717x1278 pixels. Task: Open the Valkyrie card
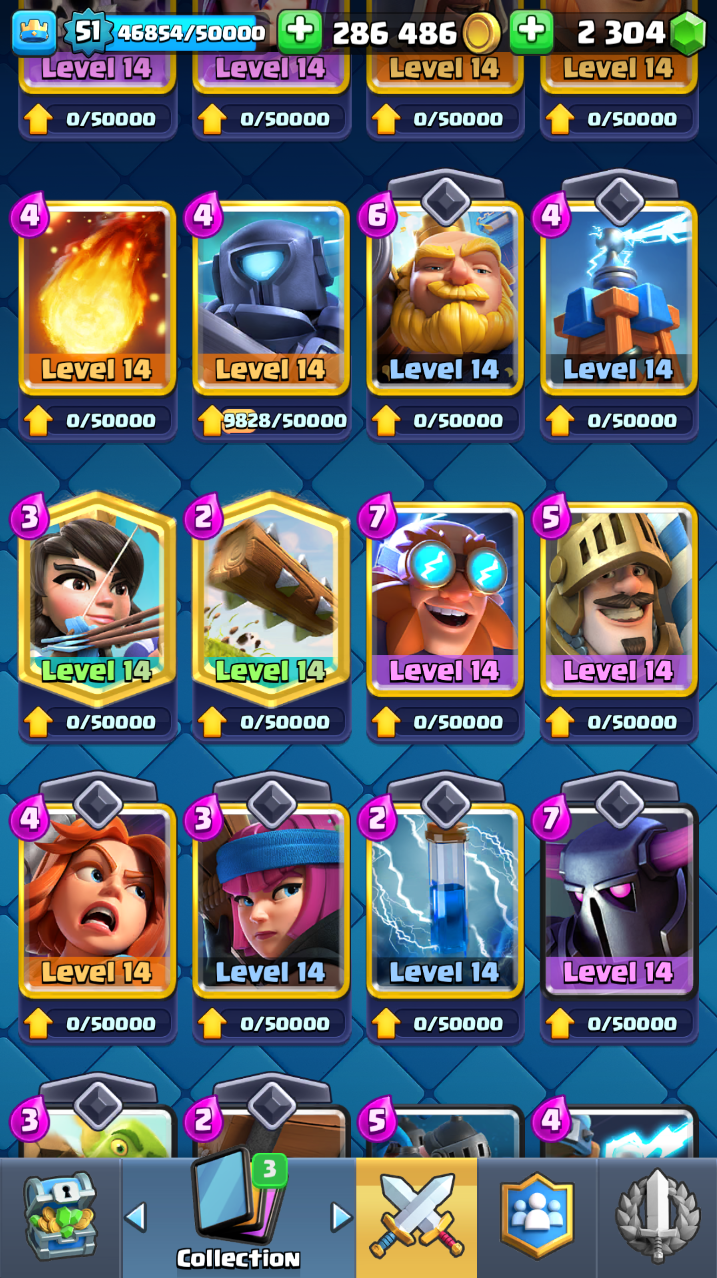coord(97,900)
